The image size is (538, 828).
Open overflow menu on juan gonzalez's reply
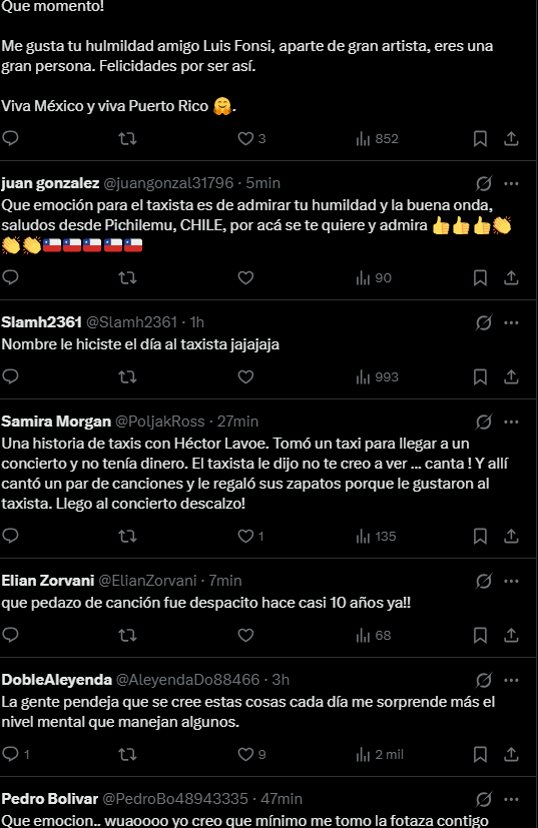point(511,184)
